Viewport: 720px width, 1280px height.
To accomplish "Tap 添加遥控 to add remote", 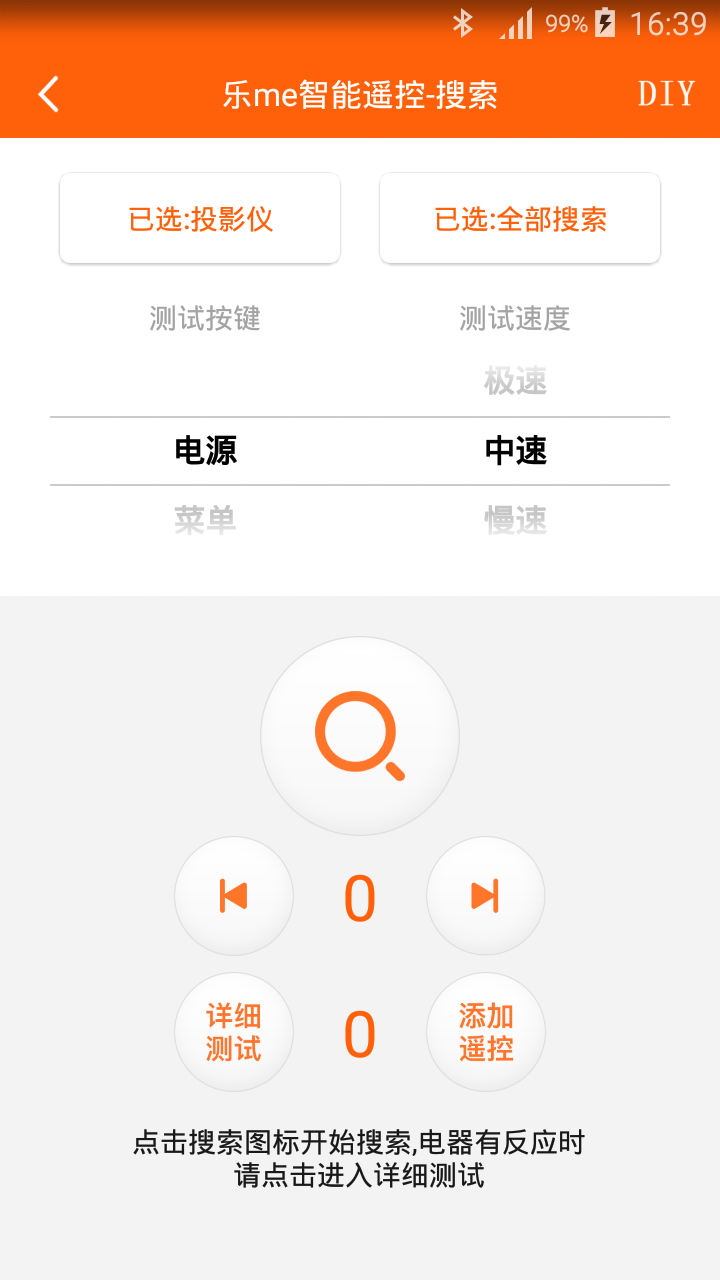I will (x=486, y=1032).
